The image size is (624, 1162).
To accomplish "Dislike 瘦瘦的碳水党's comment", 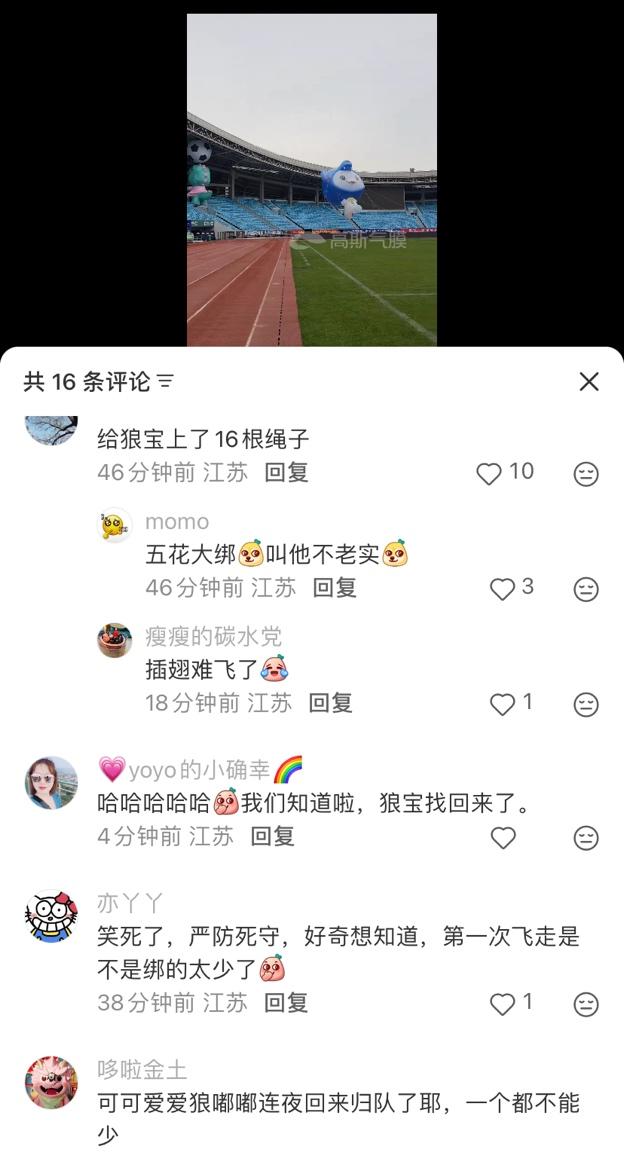I will [x=586, y=704].
